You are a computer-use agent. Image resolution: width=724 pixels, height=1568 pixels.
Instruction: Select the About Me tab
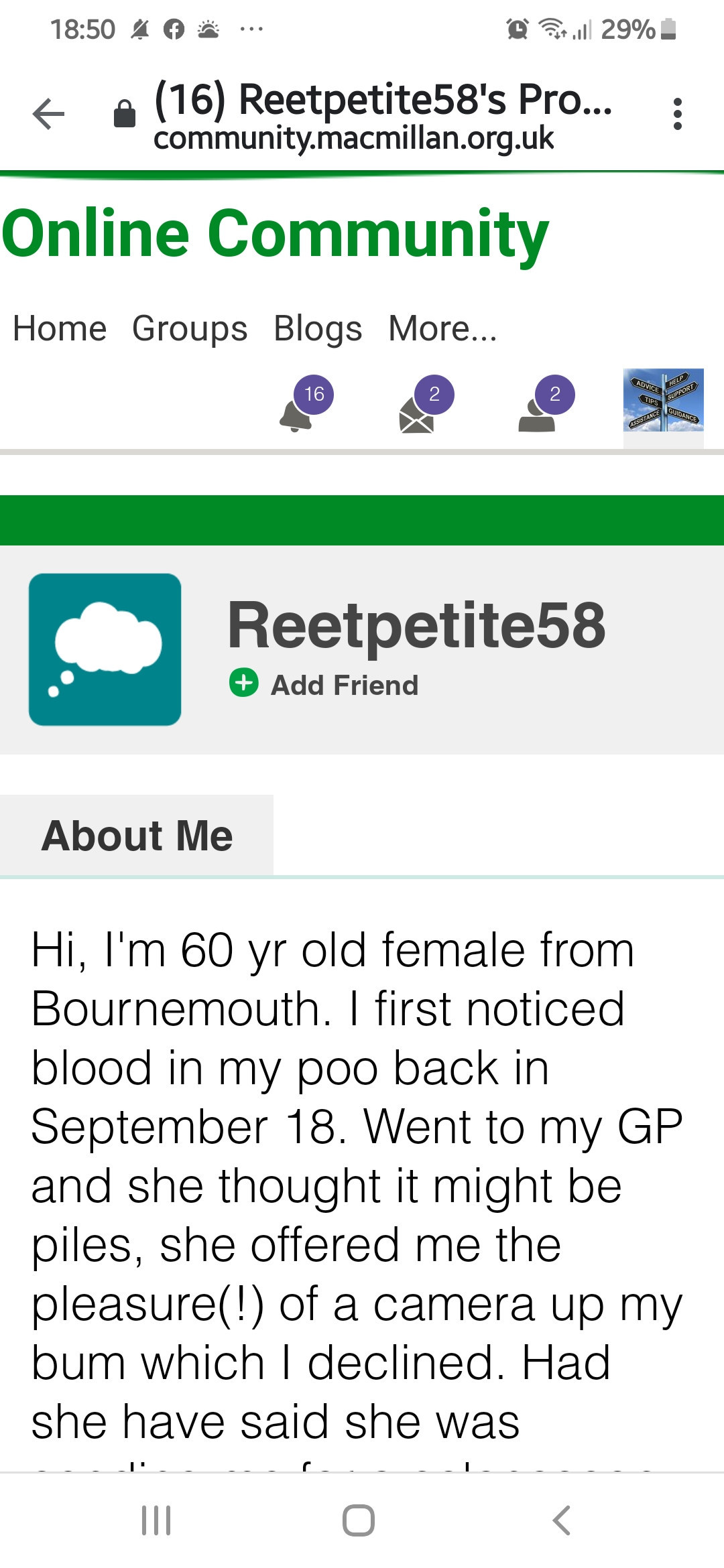(x=137, y=836)
